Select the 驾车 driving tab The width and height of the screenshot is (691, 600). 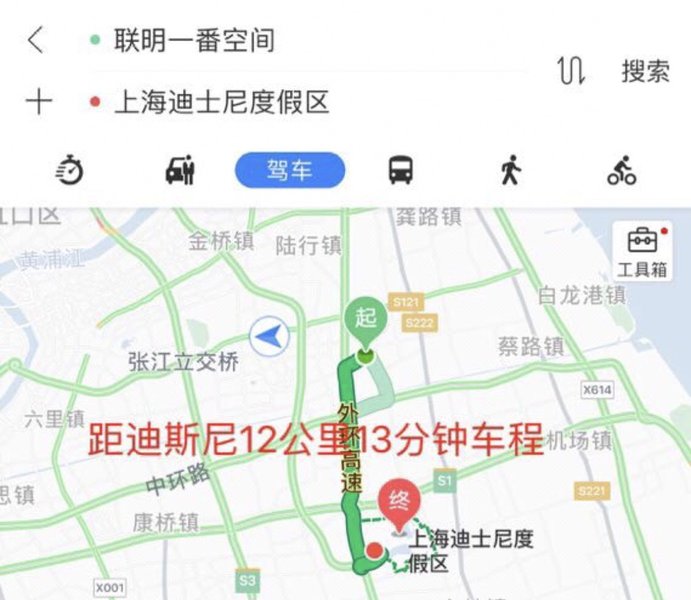[290, 171]
